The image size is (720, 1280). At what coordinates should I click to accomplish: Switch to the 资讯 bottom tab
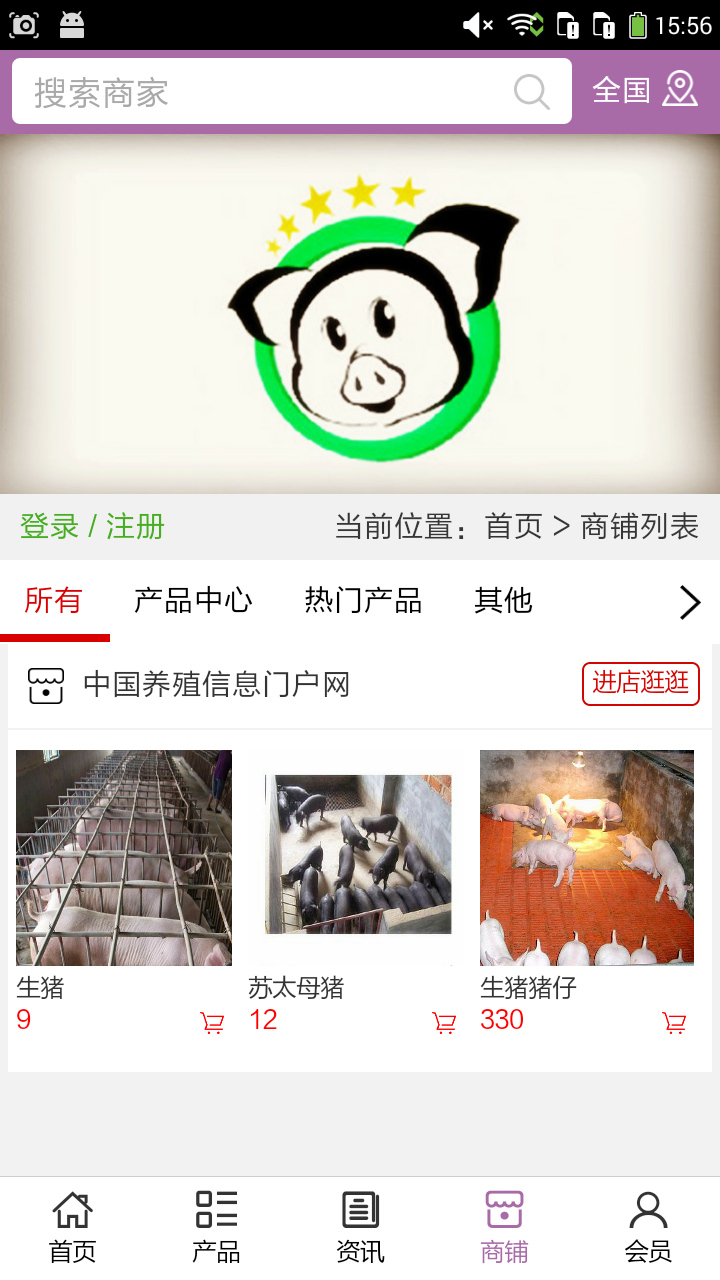tap(360, 1227)
